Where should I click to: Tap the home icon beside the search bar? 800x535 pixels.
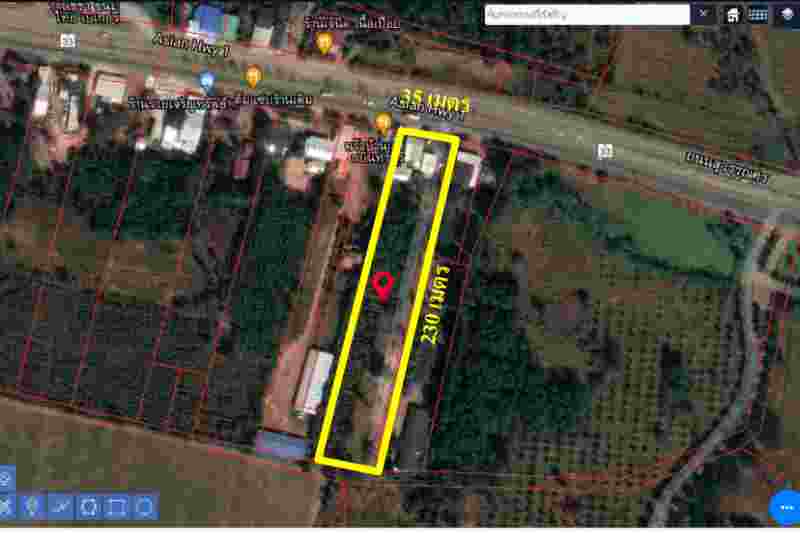coord(733,14)
